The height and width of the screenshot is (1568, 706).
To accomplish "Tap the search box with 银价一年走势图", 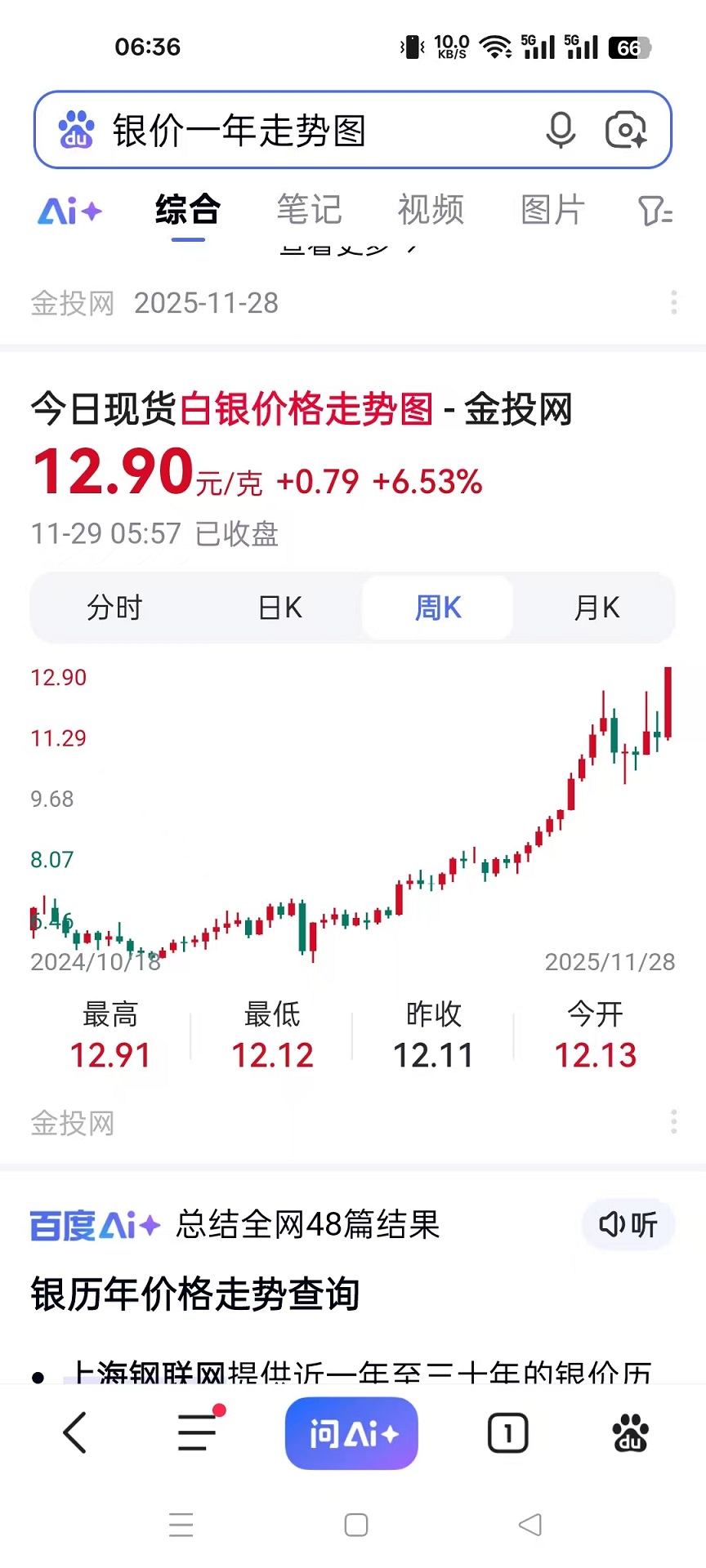I will (x=319, y=131).
